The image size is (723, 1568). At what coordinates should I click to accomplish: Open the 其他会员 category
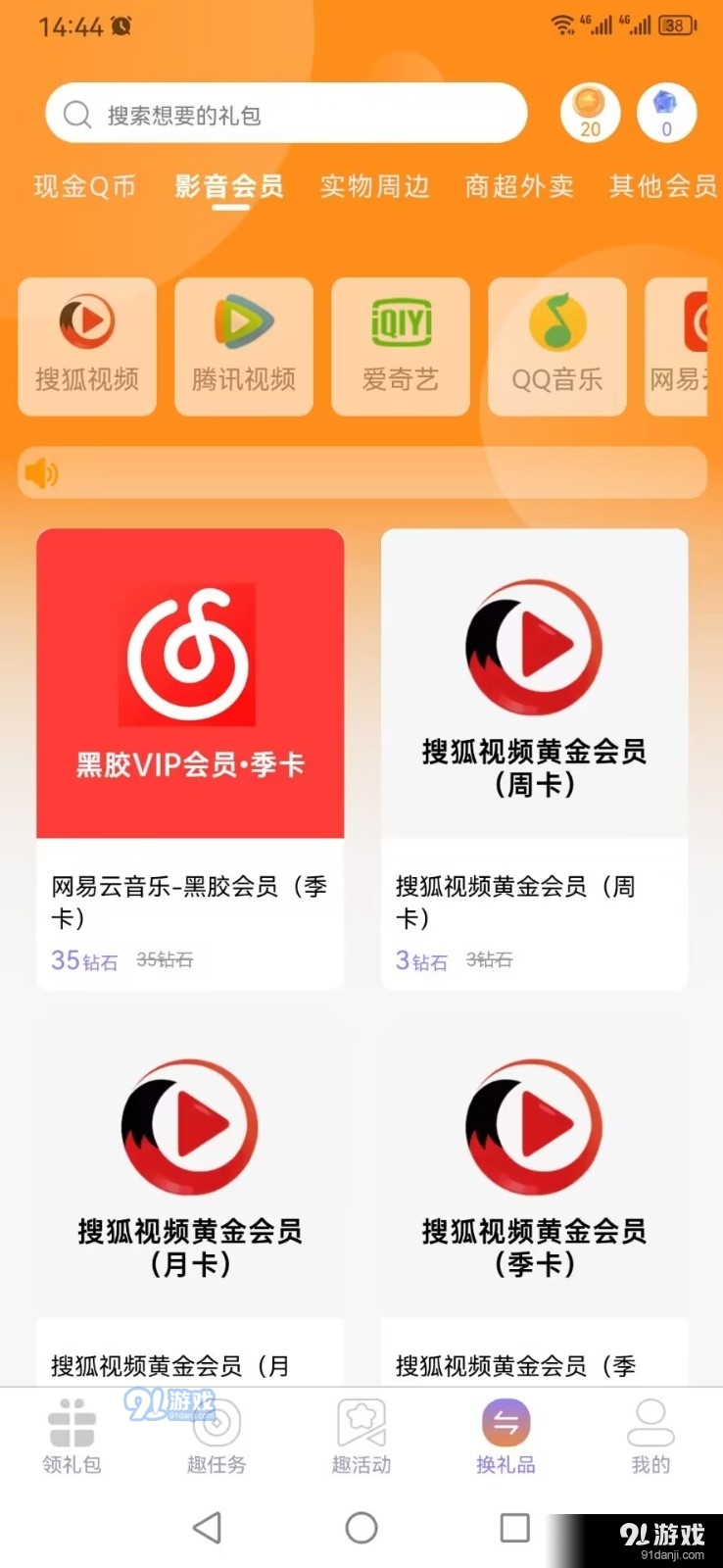point(661,186)
